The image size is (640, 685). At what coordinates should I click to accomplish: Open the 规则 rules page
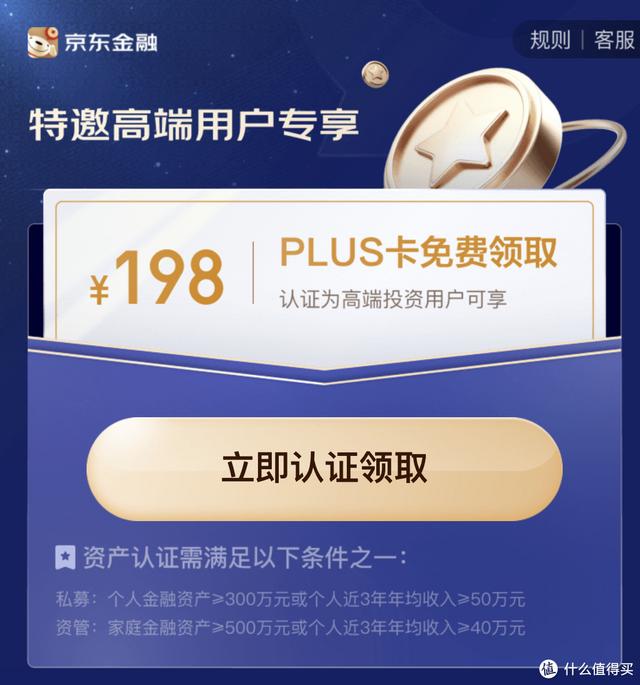550,40
